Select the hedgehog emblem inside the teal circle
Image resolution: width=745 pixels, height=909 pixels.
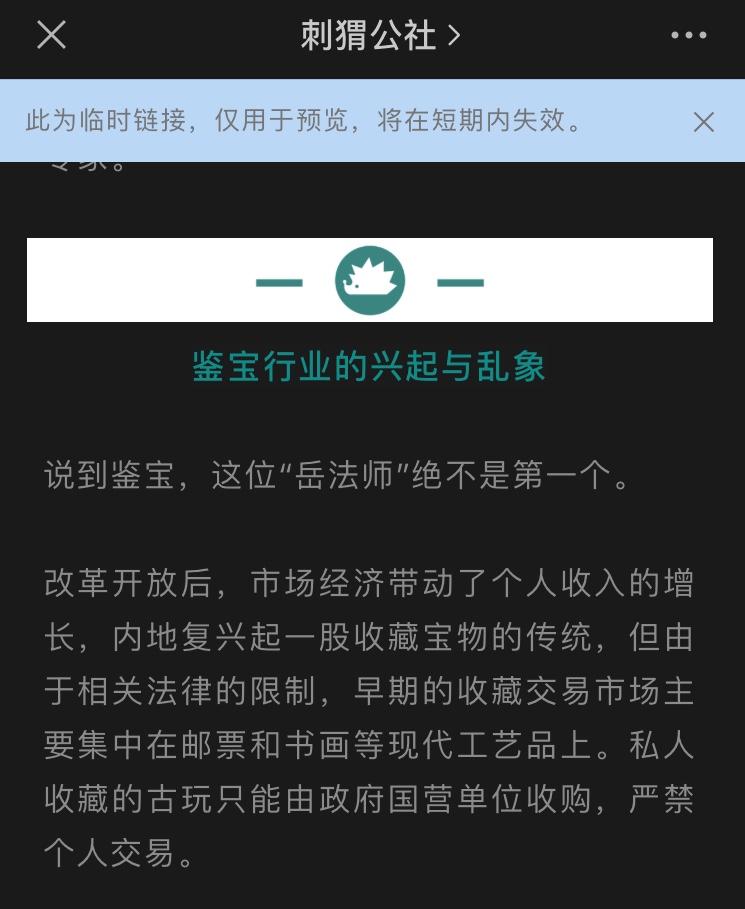click(371, 280)
